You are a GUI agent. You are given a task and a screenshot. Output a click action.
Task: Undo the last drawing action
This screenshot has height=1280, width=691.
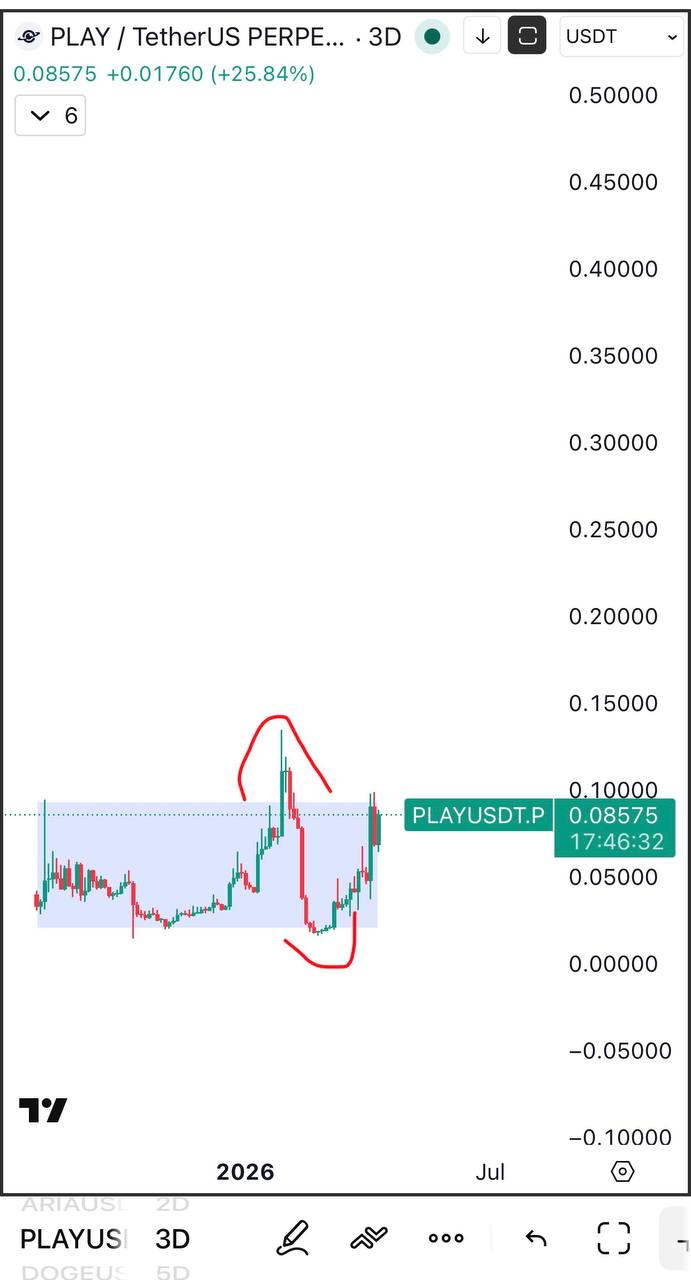536,1238
